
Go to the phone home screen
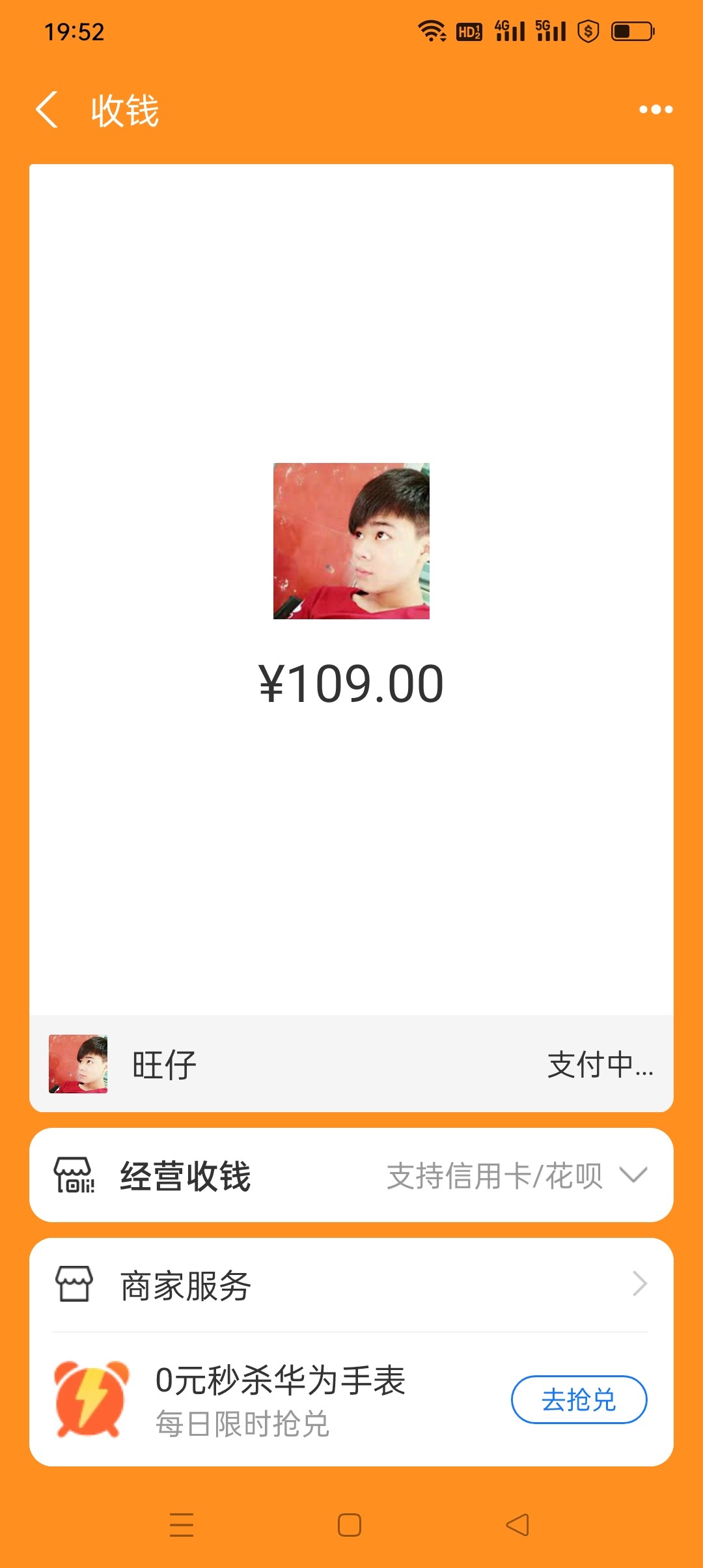tap(350, 1525)
